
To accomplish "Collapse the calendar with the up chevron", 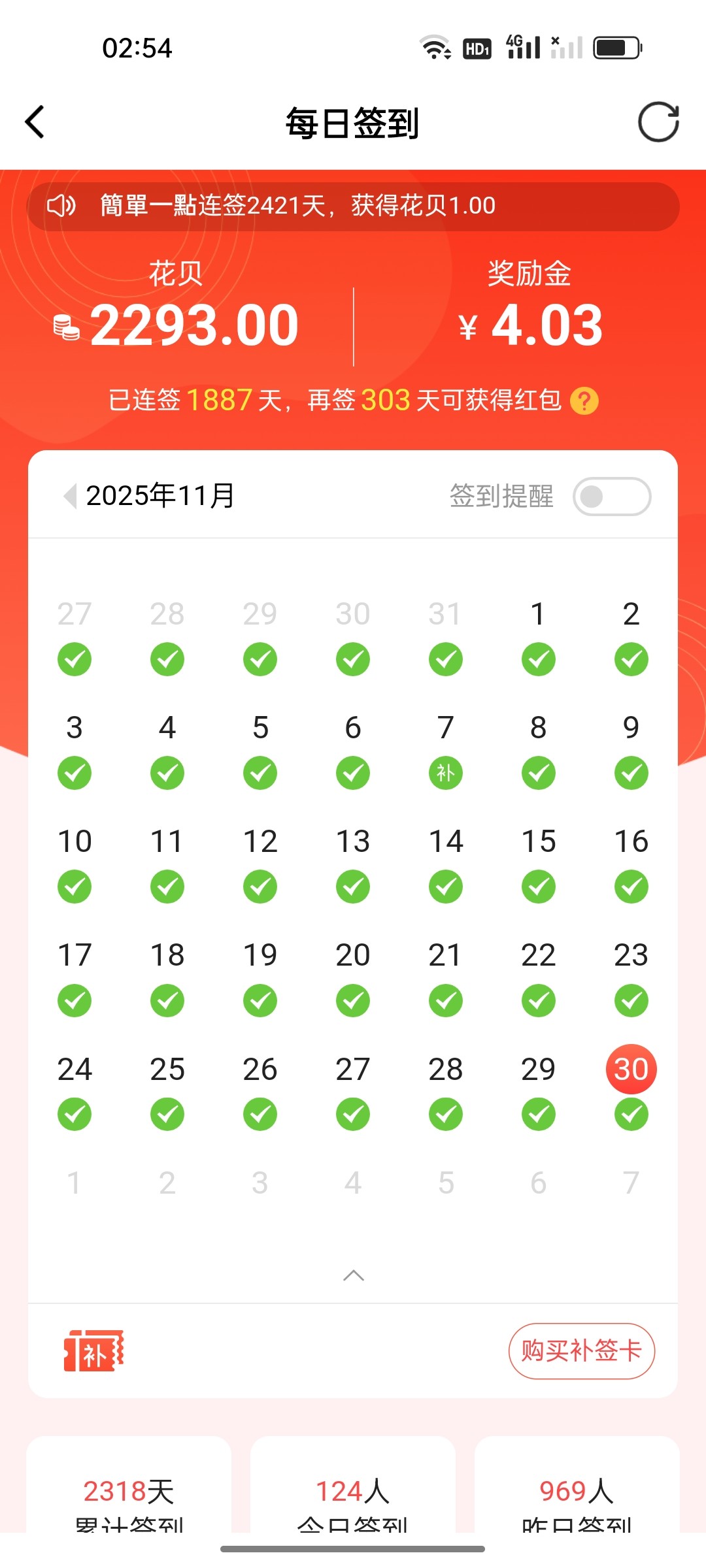I will [354, 1275].
